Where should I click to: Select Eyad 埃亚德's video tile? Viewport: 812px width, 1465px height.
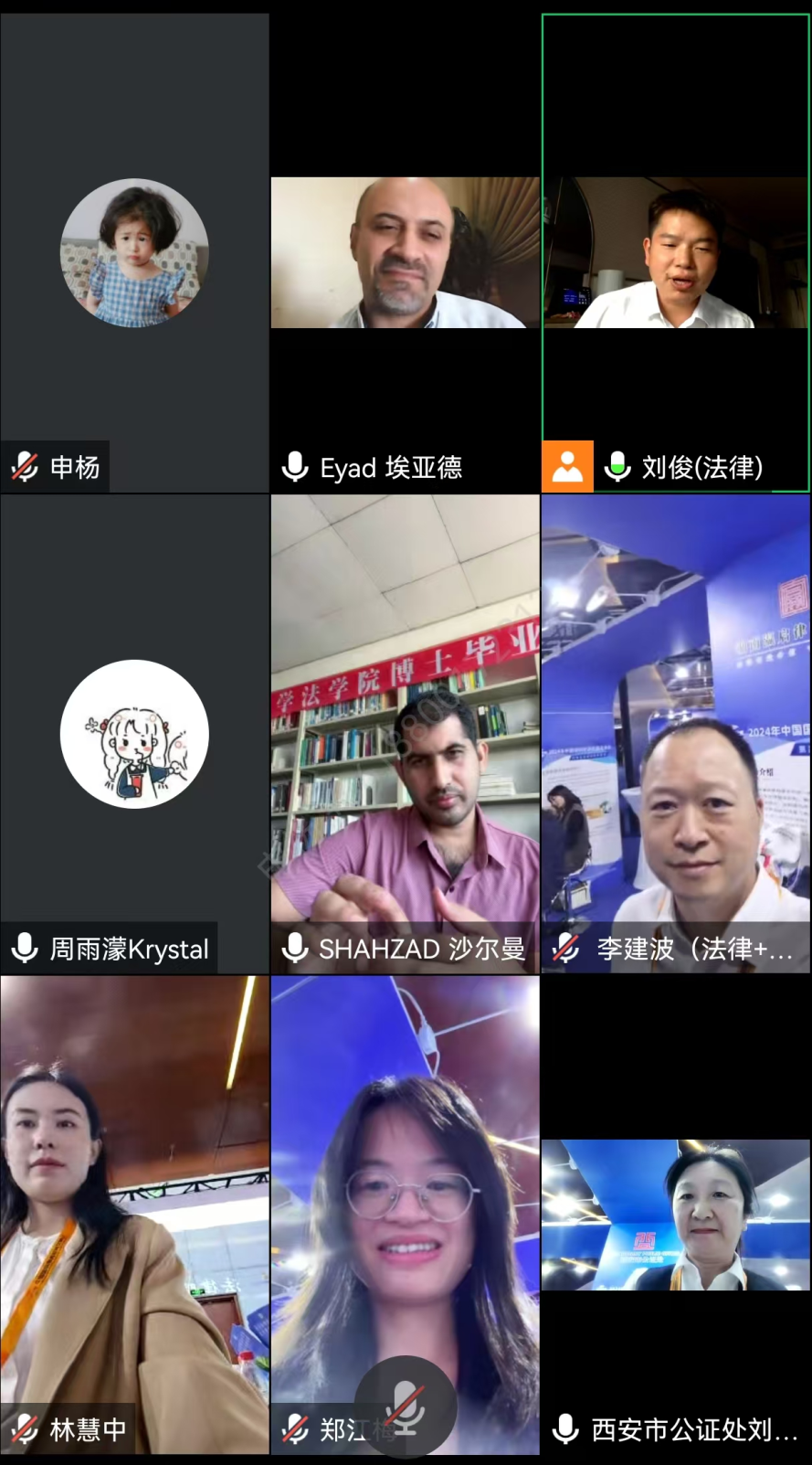tap(405, 253)
